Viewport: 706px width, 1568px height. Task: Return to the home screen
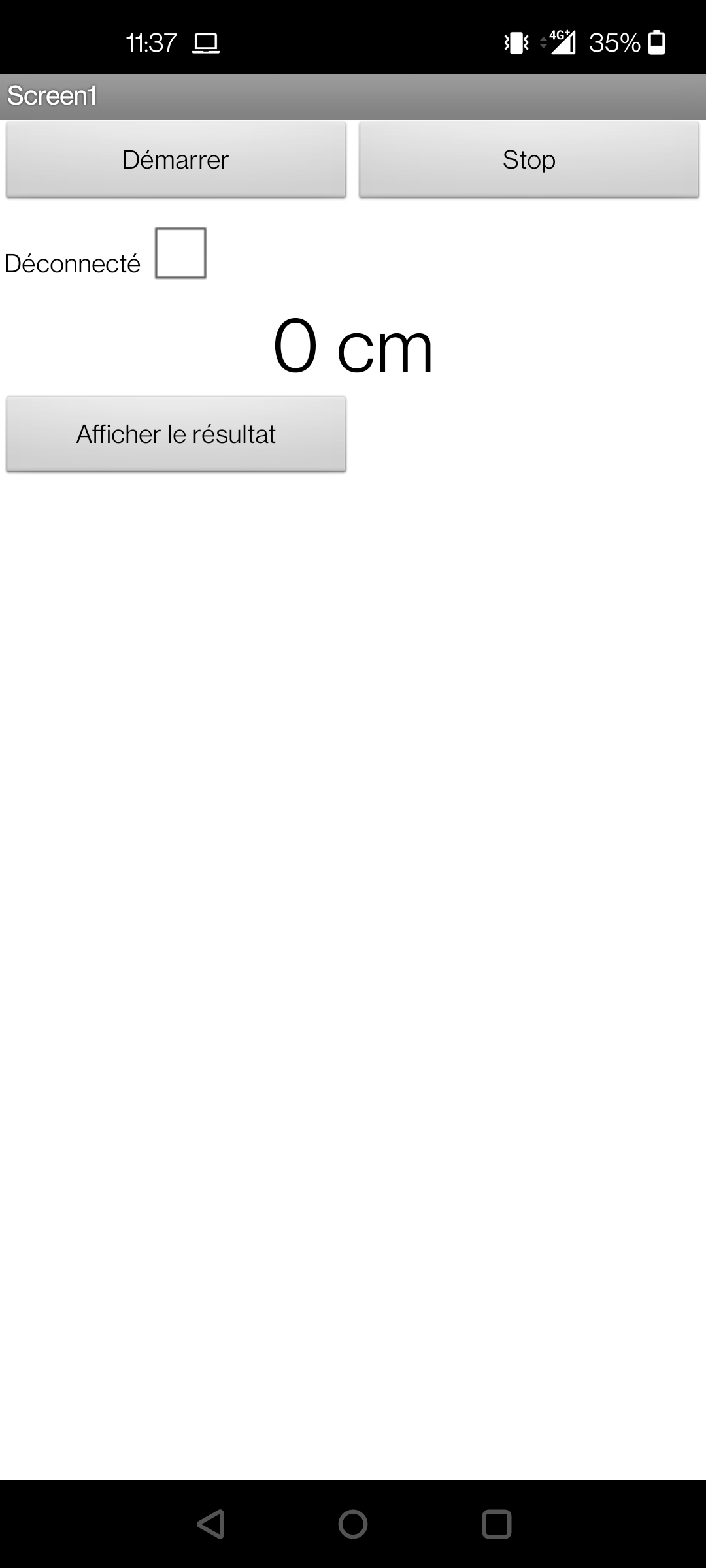click(353, 1524)
